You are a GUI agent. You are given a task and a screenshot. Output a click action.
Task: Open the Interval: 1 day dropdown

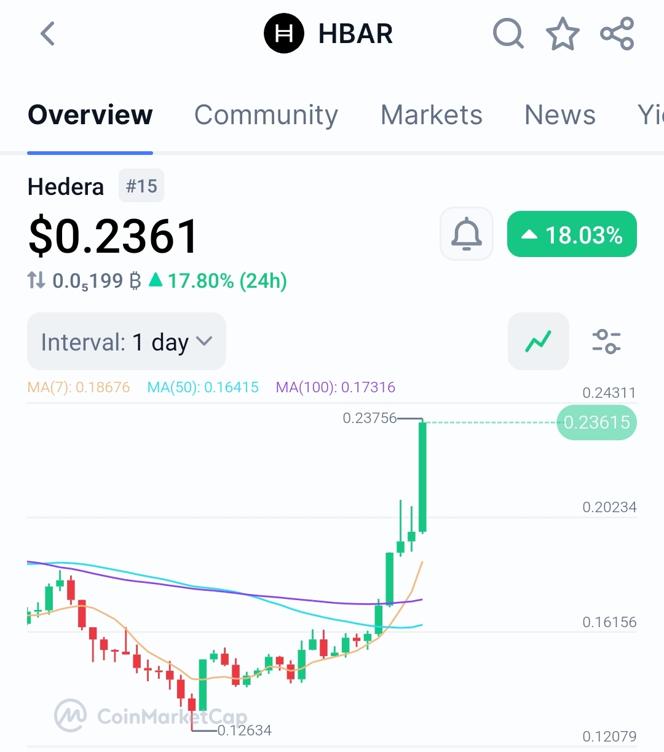coord(127,342)
